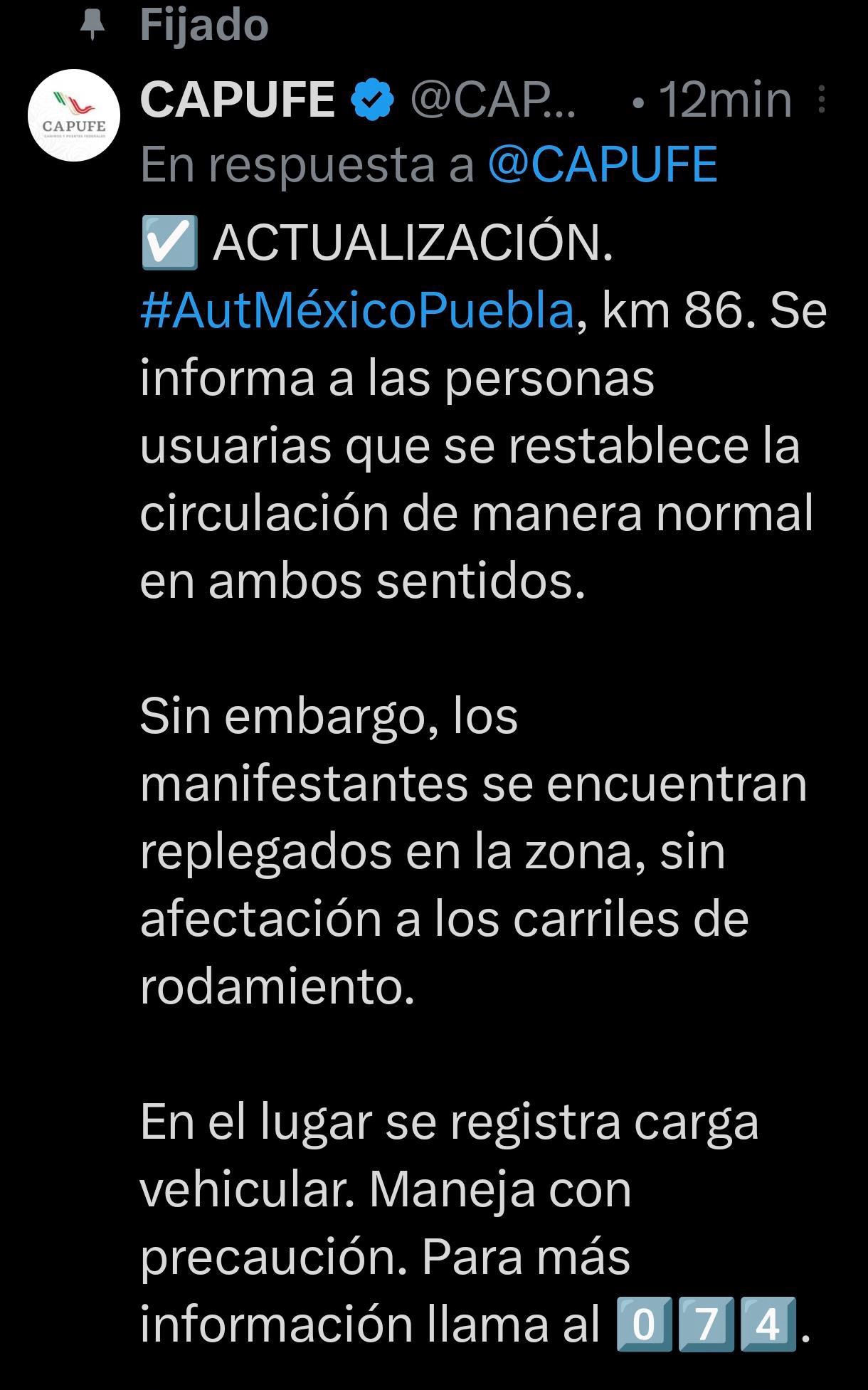Open the @CAPUFE mention link

pyautogui.click(x=602, y=165)
